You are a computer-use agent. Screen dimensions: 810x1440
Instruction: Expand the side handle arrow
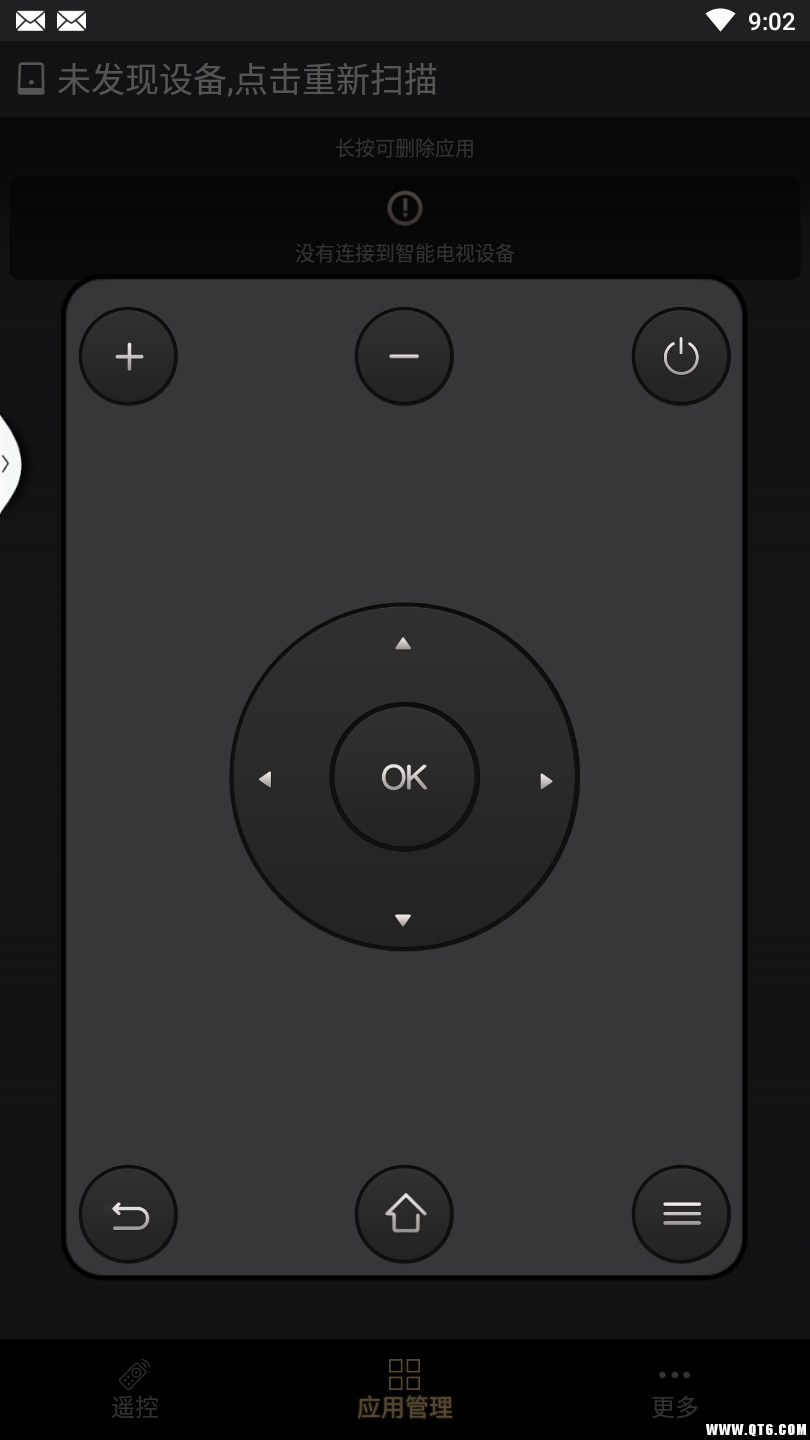(7, 463)
